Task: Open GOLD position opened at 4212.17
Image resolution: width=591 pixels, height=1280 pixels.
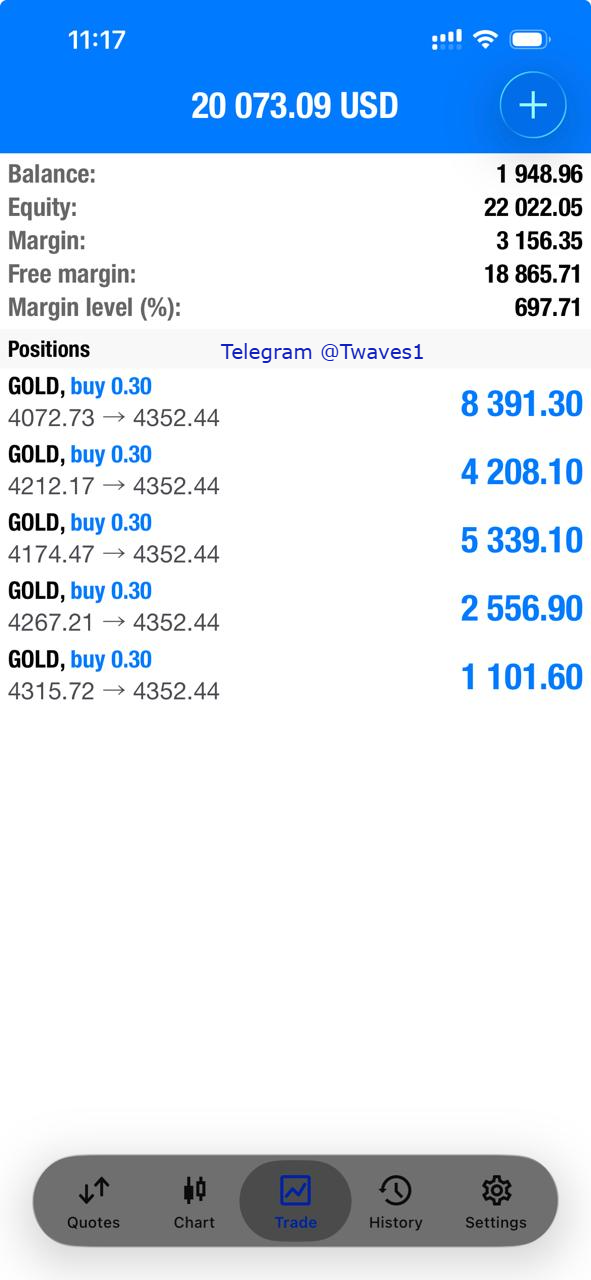Action: [296, 470]
